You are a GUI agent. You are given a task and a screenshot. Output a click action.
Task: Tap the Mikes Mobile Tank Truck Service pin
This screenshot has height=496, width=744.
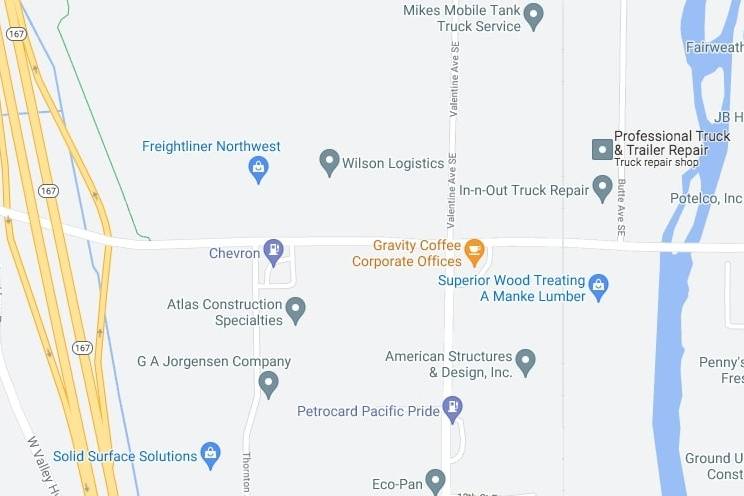click(x=534, y=15)
